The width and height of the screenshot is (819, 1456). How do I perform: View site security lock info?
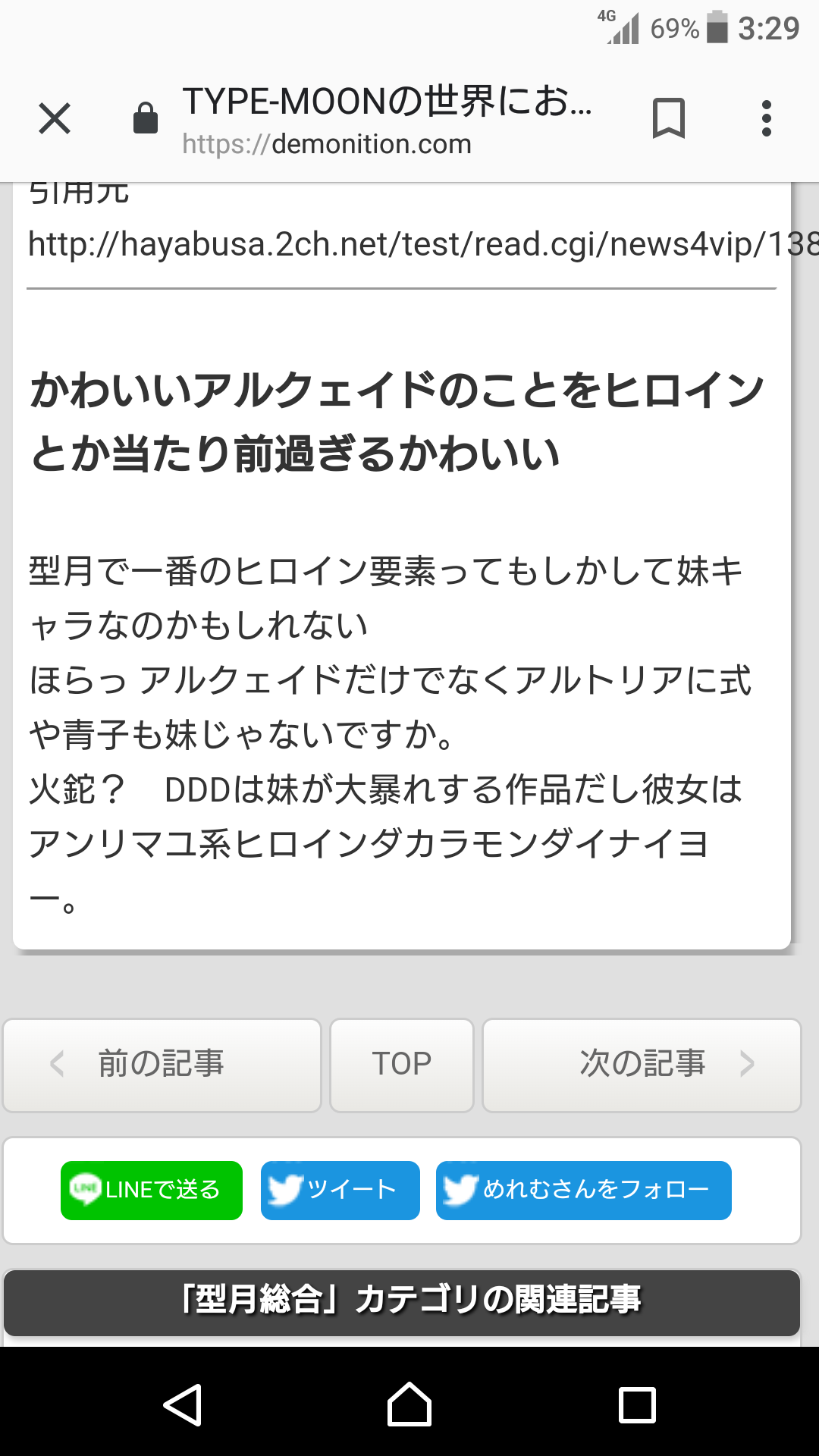click(x=146, y=119)
